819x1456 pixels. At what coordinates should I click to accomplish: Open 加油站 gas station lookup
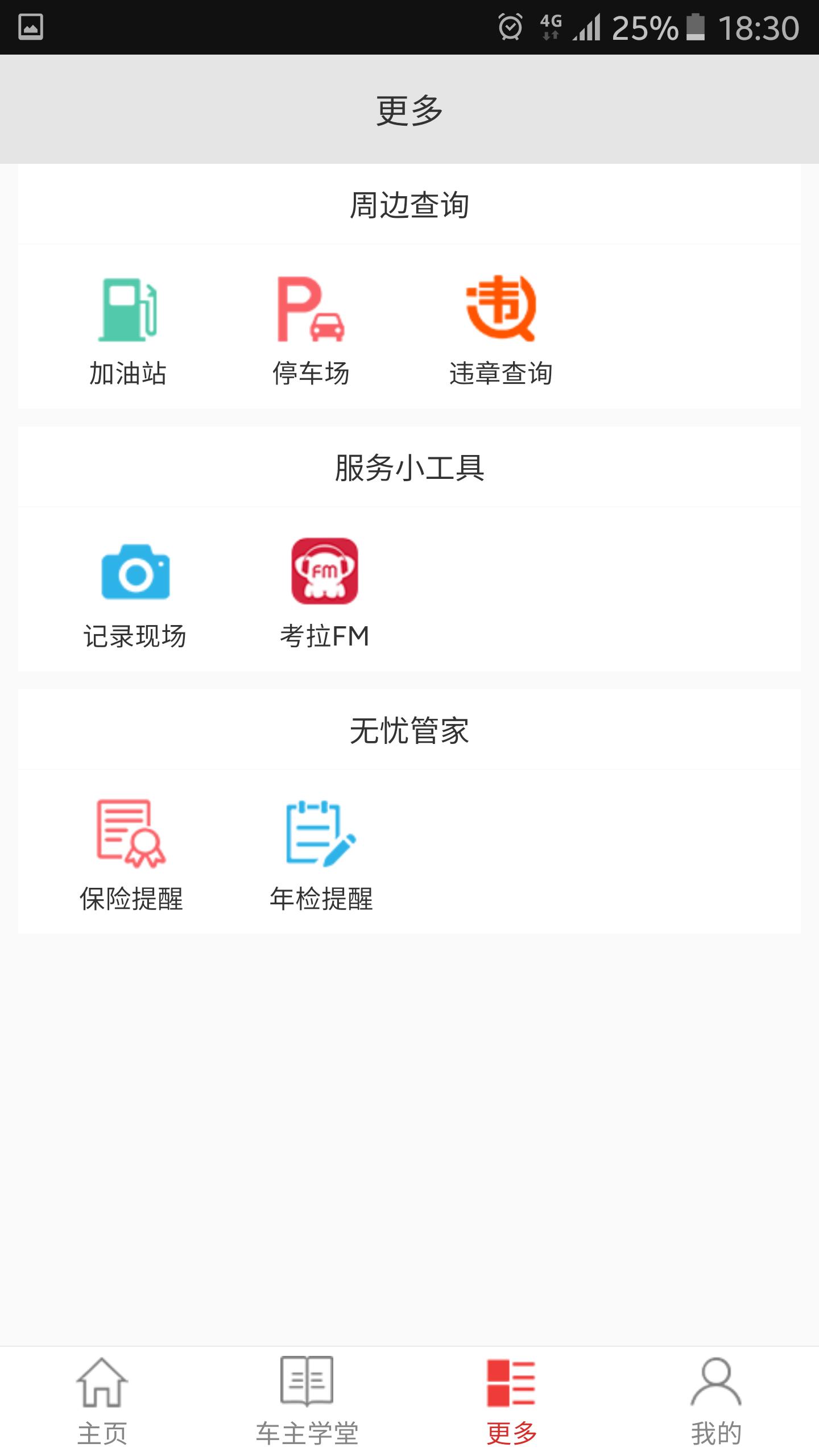(x=128, y=329)
